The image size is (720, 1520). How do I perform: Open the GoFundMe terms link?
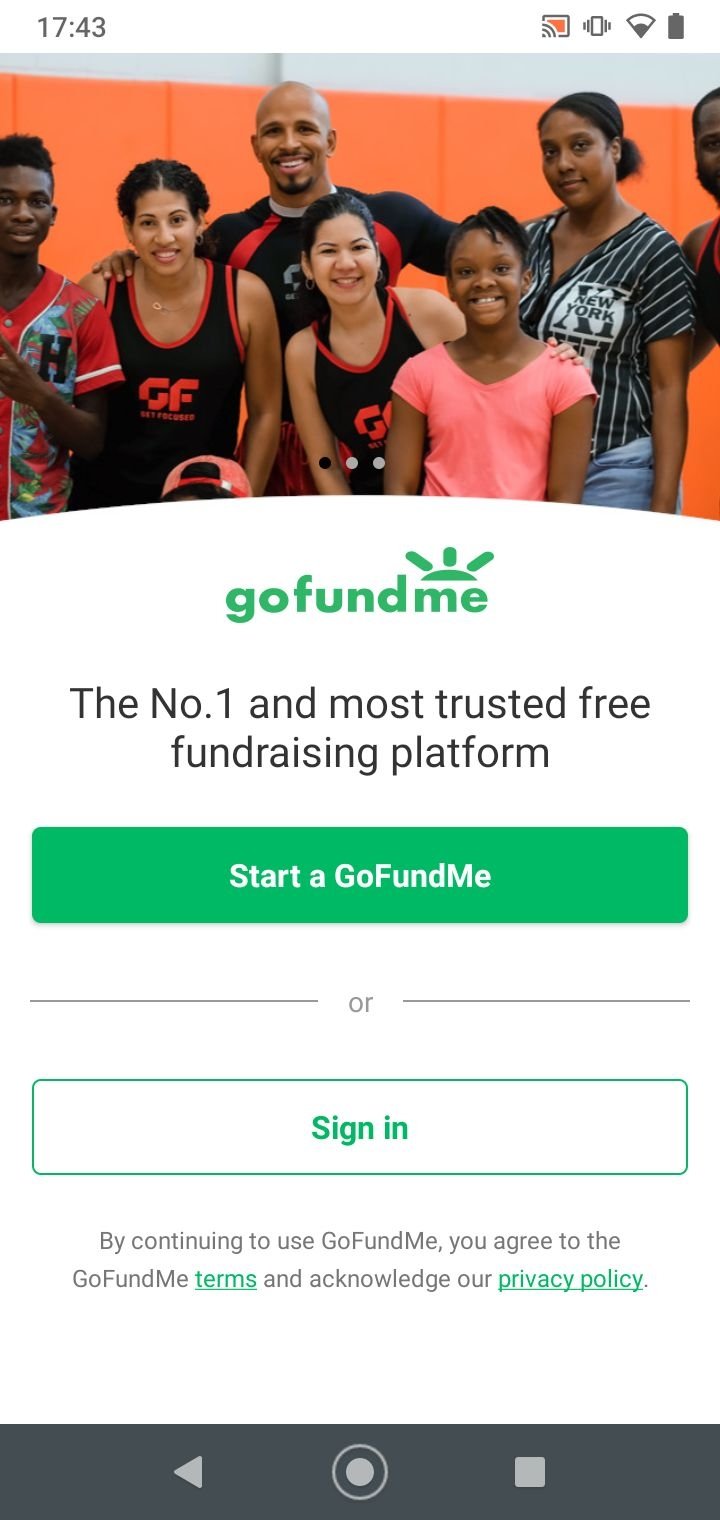tap(226, 1279)
